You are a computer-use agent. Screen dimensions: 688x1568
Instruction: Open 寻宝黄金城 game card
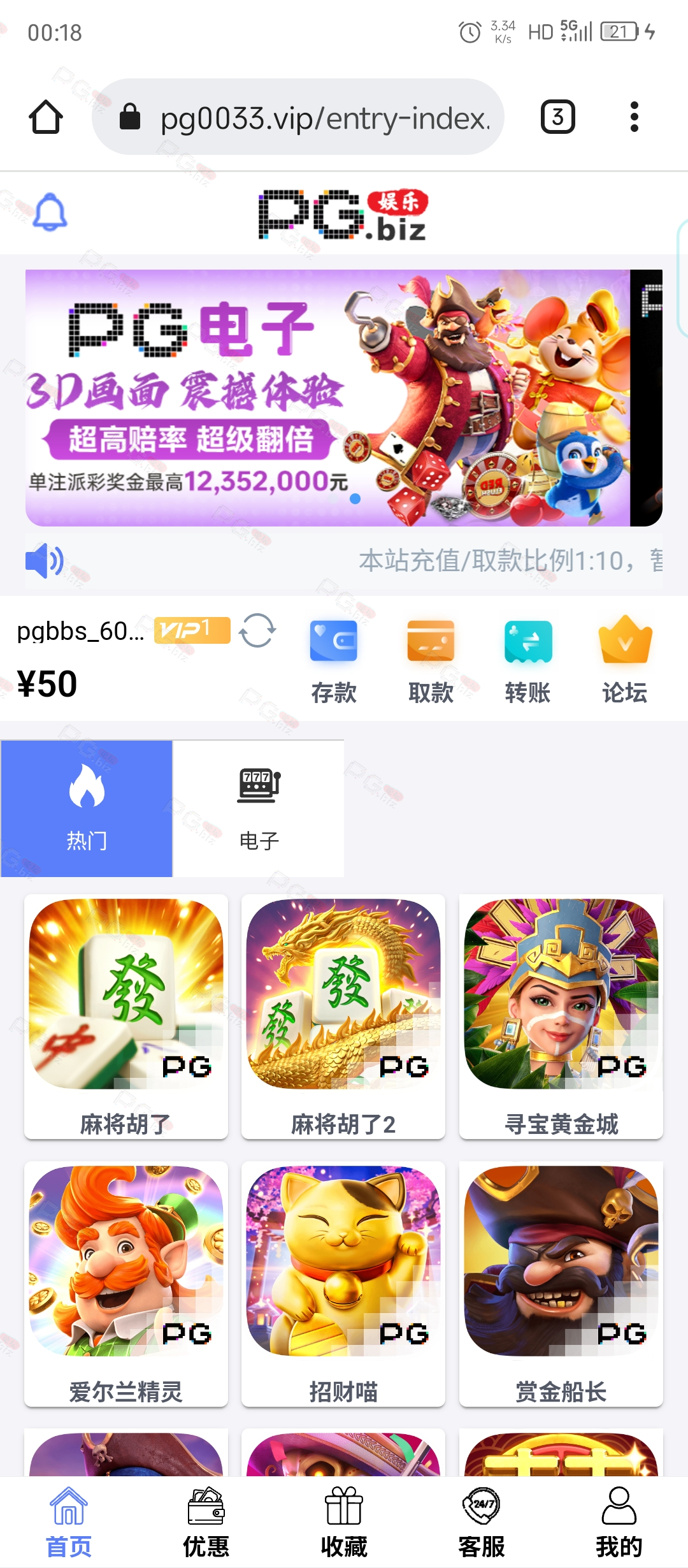(561, 1017)
